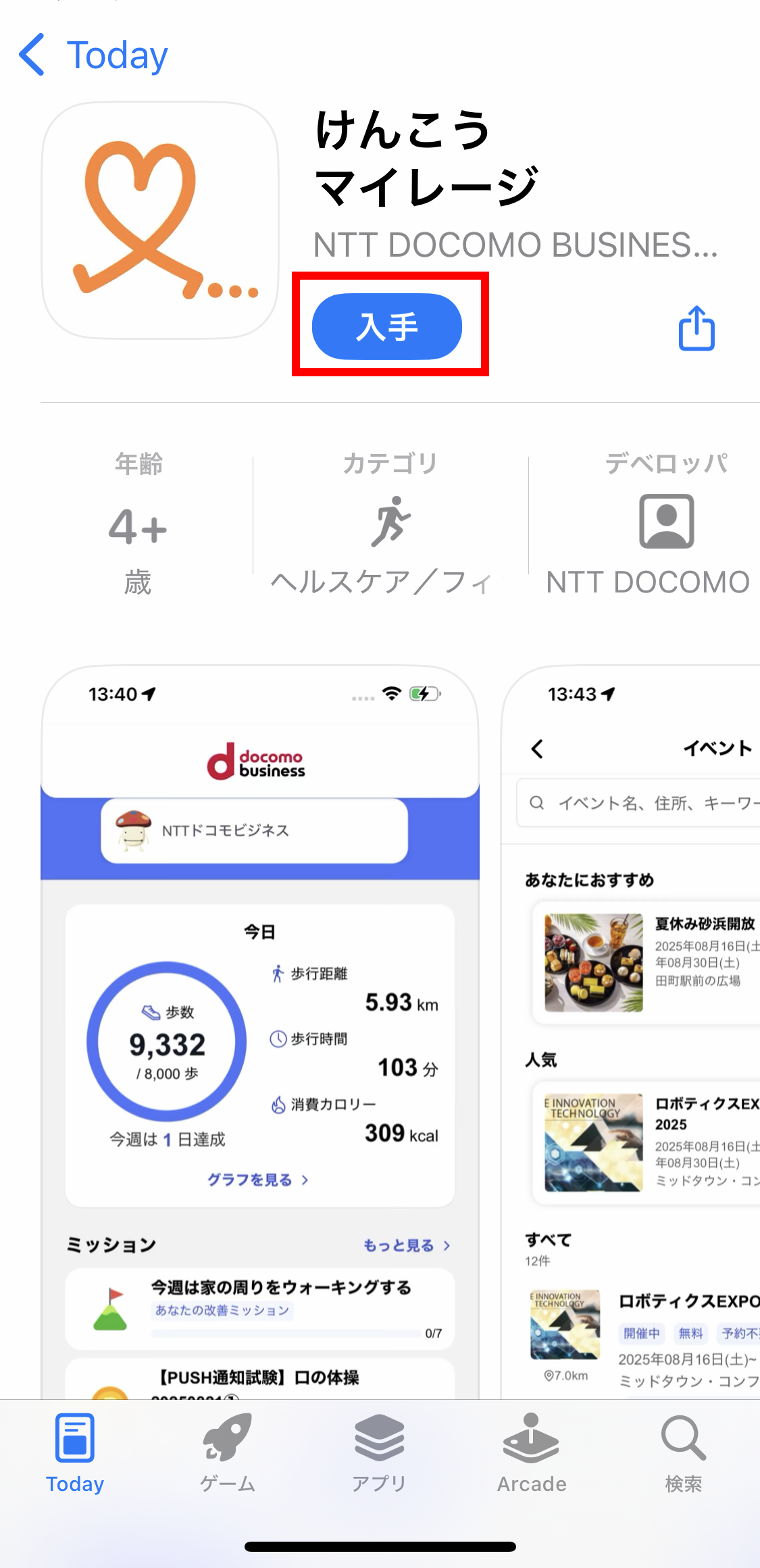Open the share sheet icon

point(695,328)
